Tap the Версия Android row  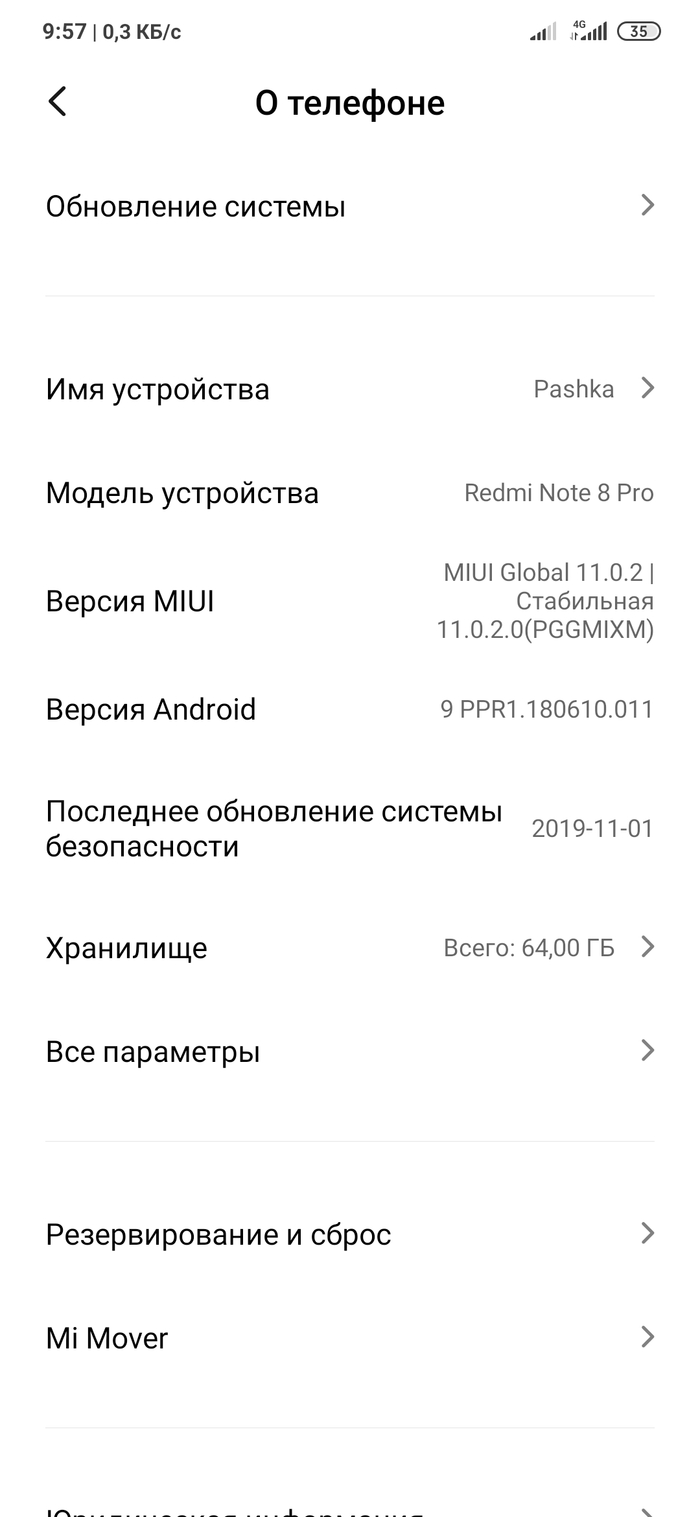pyautogui.click(x=350, y=709)
